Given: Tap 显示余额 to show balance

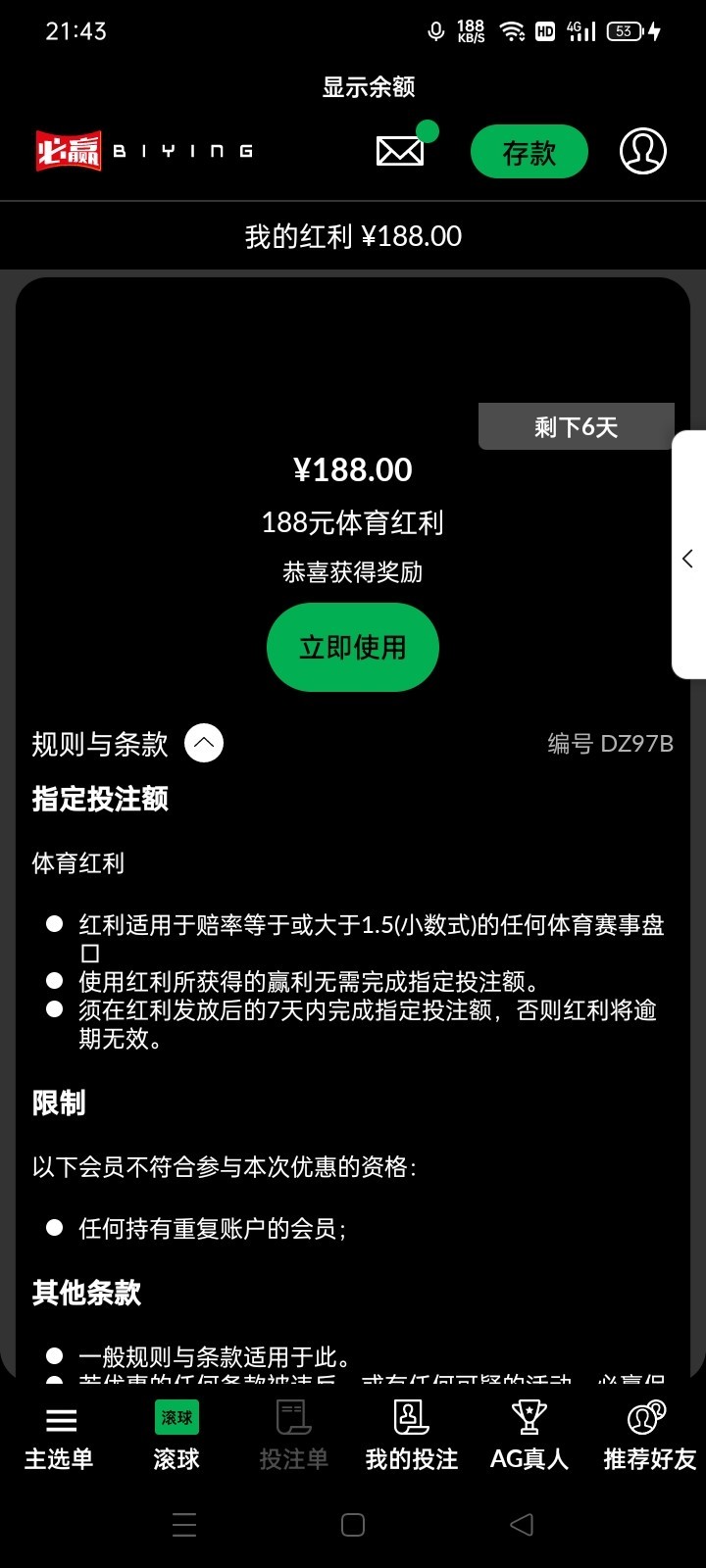Looking at the screenshot, I should [x=369, y=87].
